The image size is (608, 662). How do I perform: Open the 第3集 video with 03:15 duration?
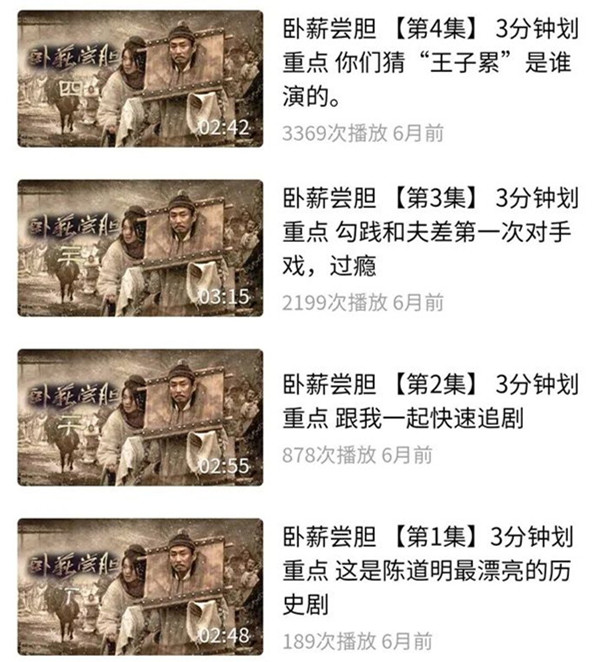point(140,248)
